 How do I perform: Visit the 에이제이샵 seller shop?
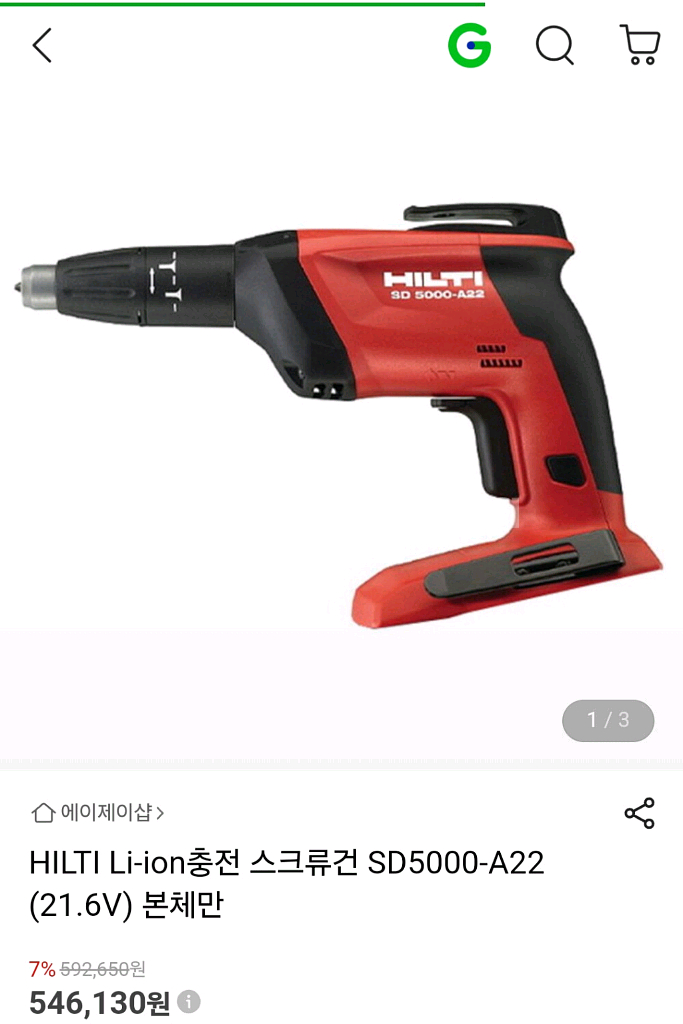tap(98, 812)
